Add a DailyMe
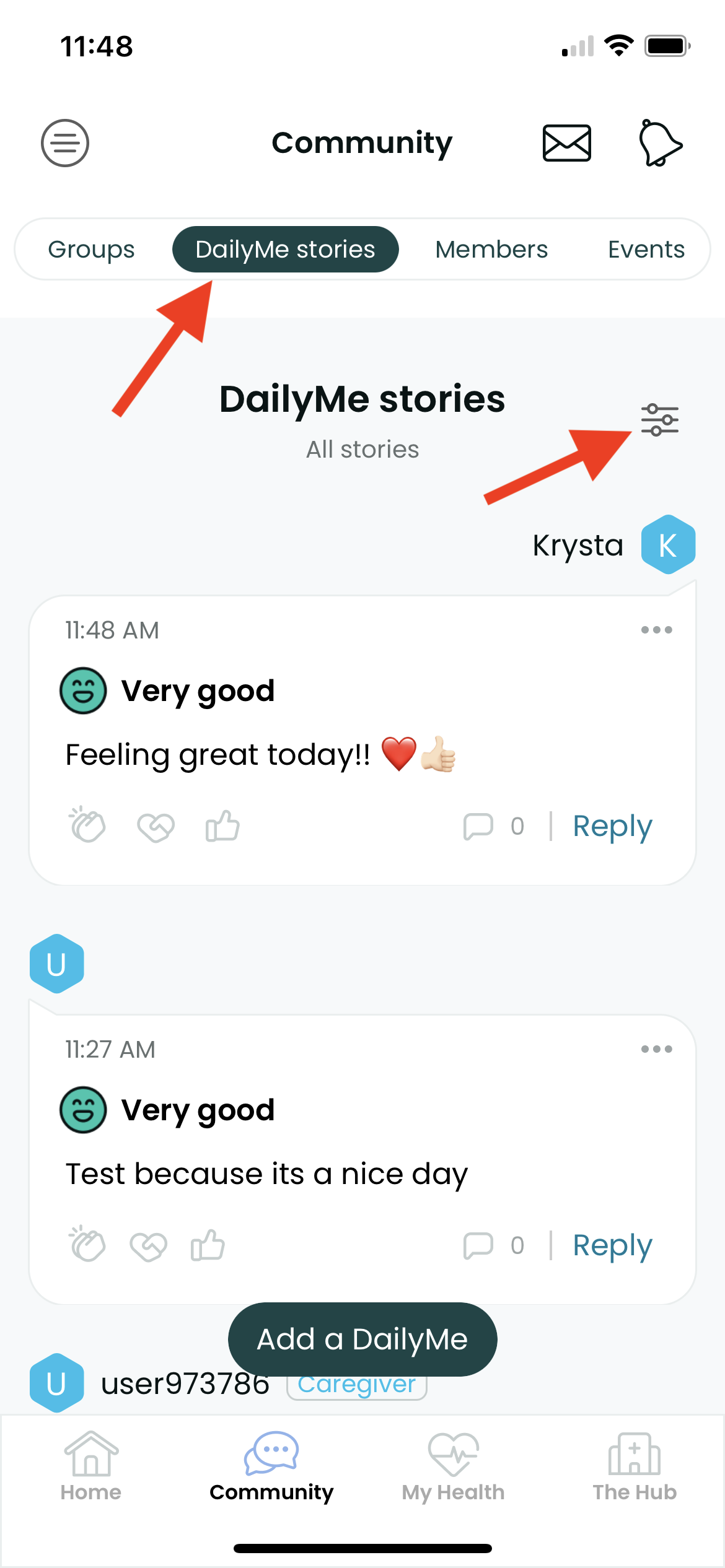This screenshot has width=725, height=1568. 362,1339
